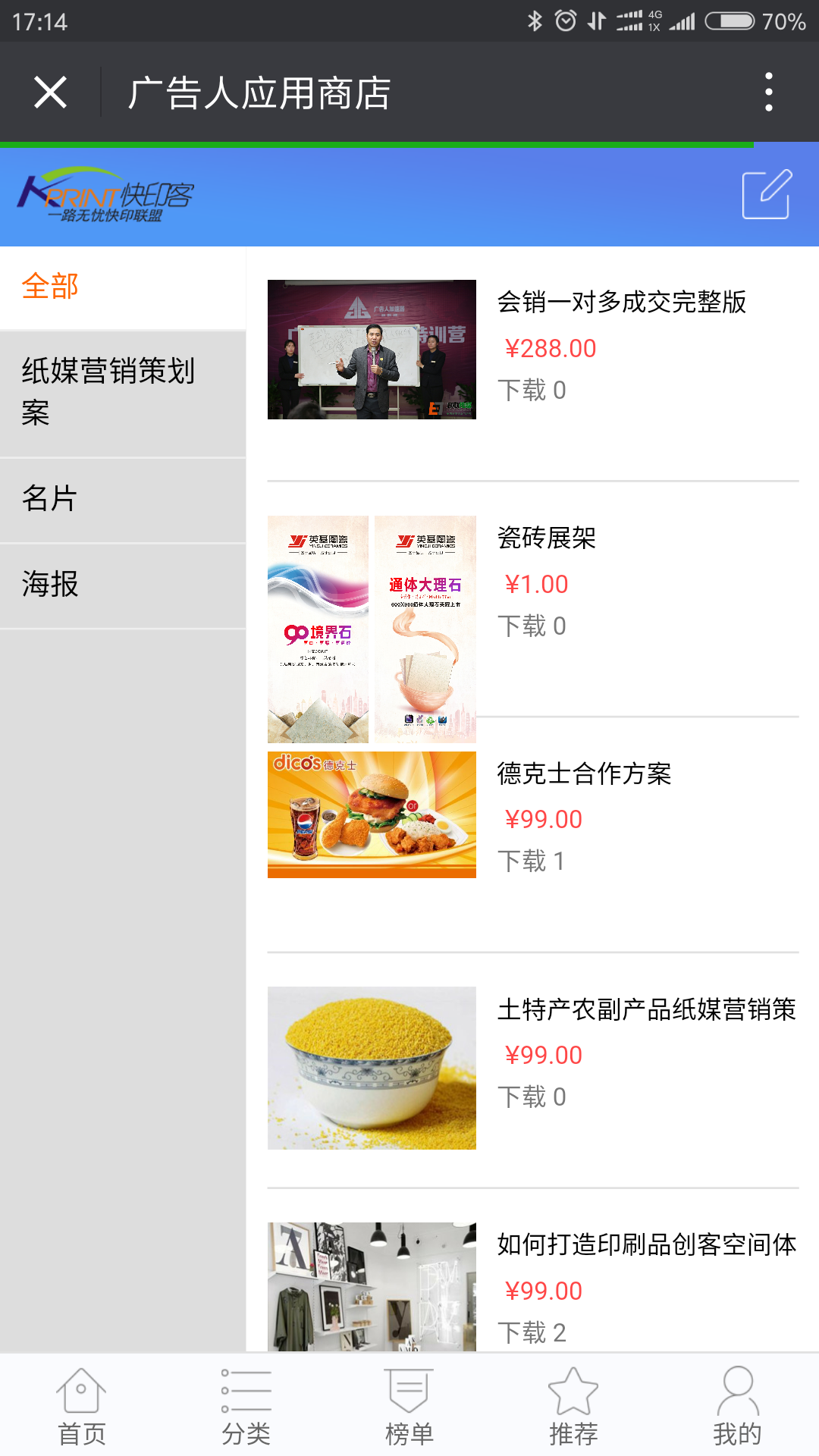819x1456 pixels.
Task: Open the three-dot overflow menu
Action: pyautogui.click(x=768, y=93)
